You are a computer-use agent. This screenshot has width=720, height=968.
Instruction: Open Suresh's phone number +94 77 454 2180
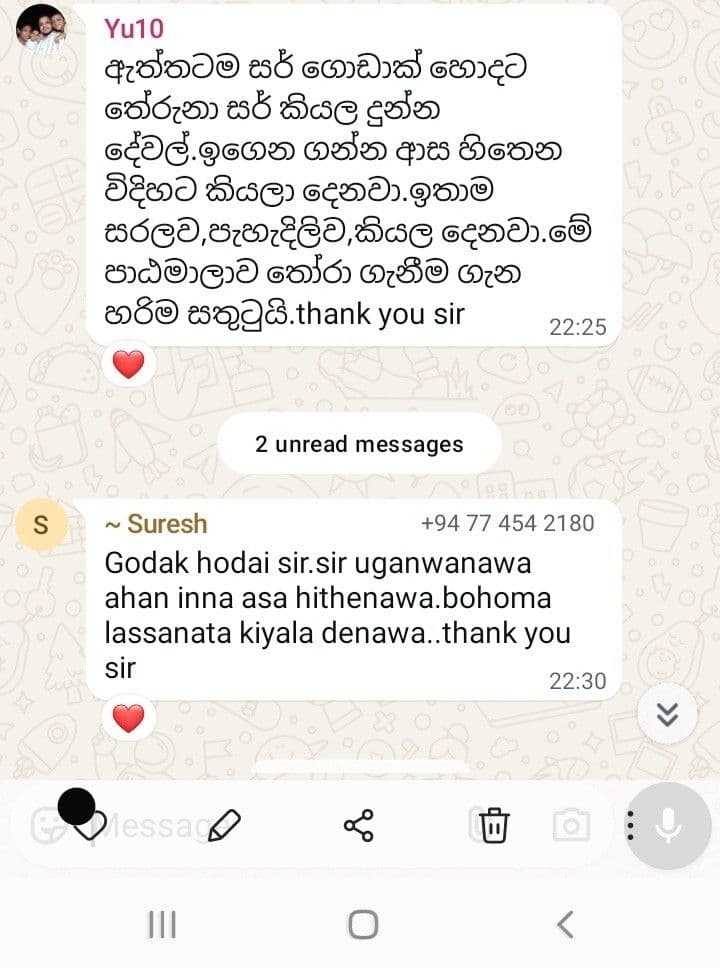click(507, 523)
